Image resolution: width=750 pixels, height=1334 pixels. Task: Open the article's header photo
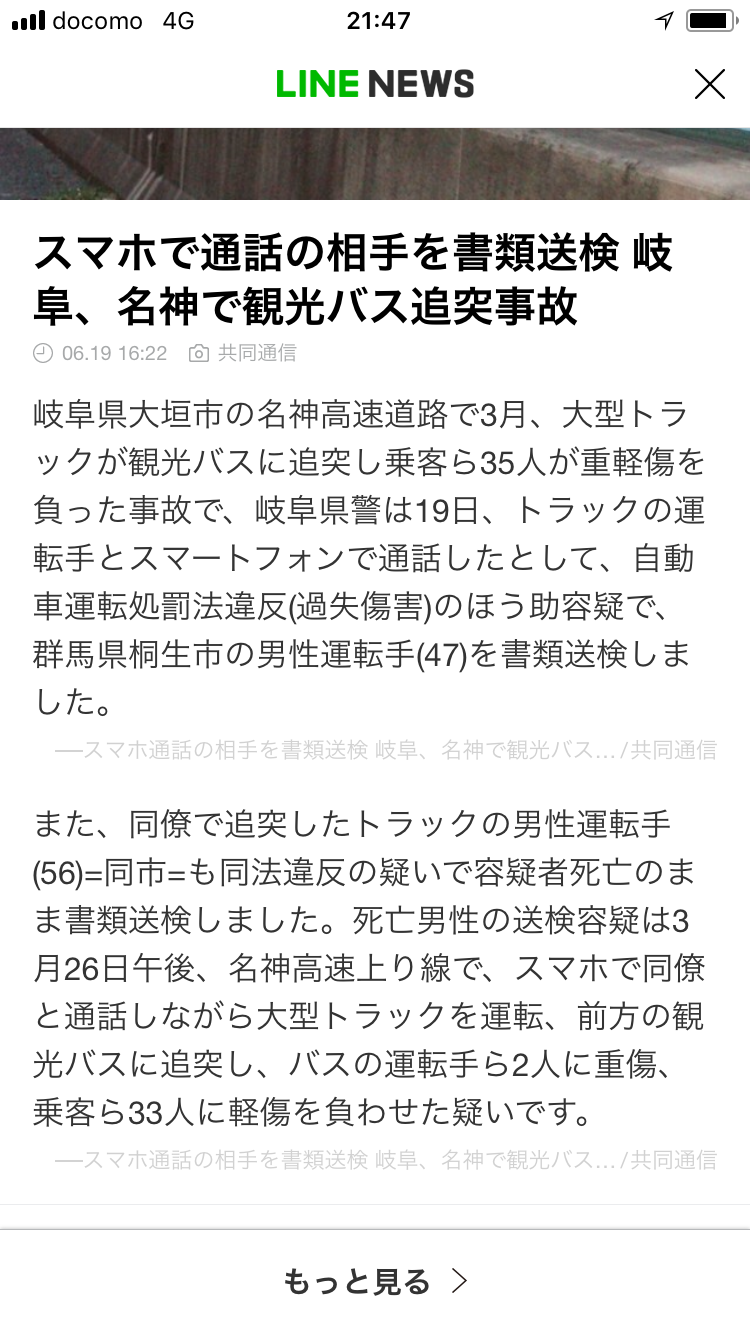click(x=375, y=163)
